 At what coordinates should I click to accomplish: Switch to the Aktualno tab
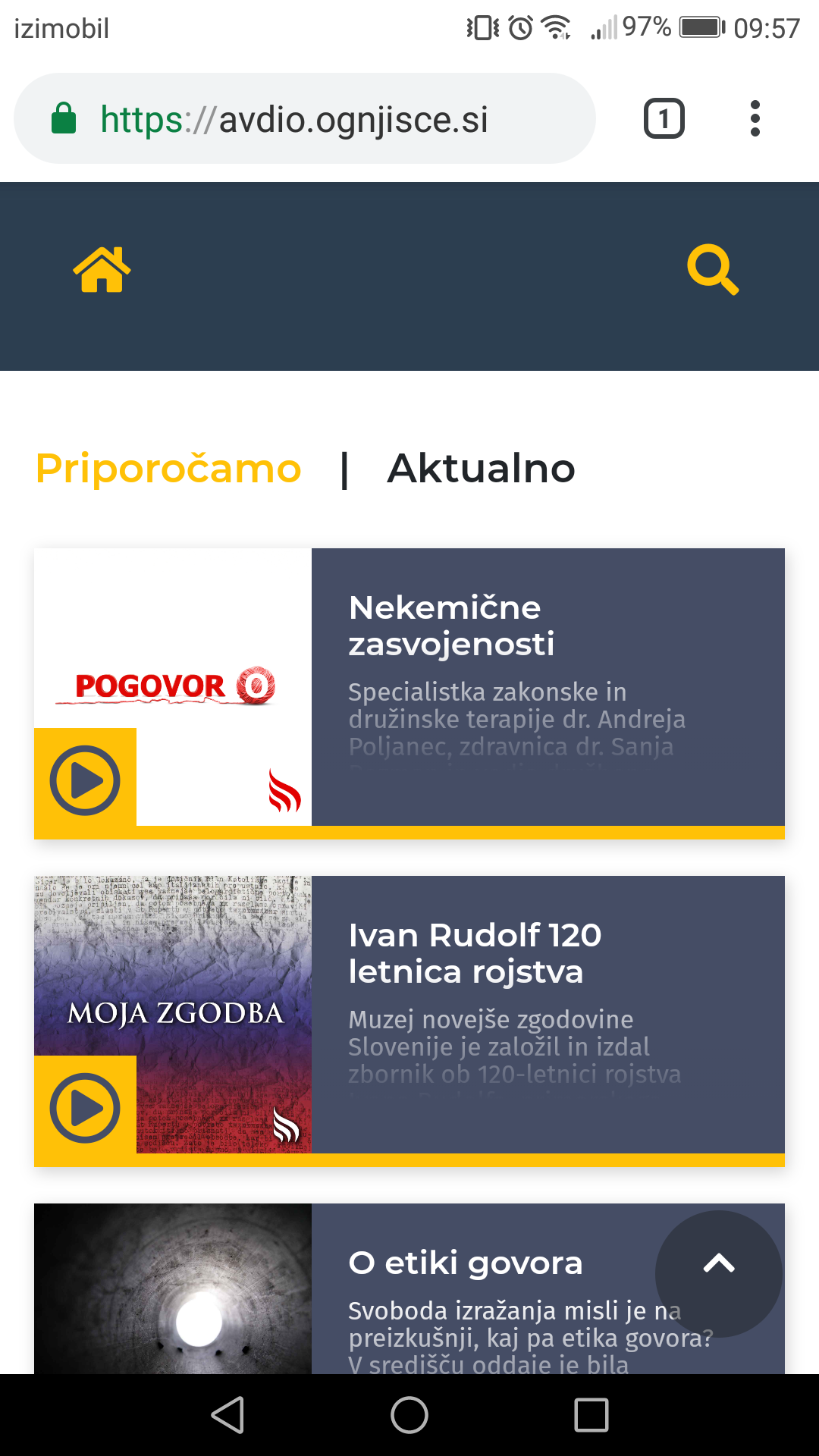pos(481,468)
